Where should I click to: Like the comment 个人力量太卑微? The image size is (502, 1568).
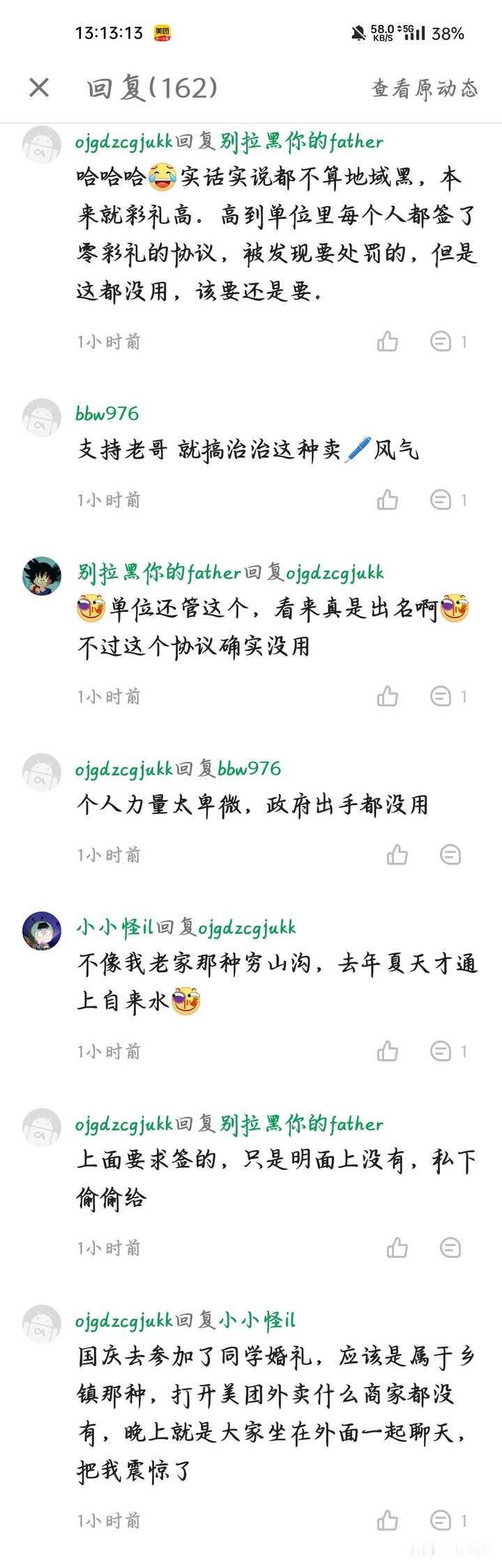(x=397, y=854)
